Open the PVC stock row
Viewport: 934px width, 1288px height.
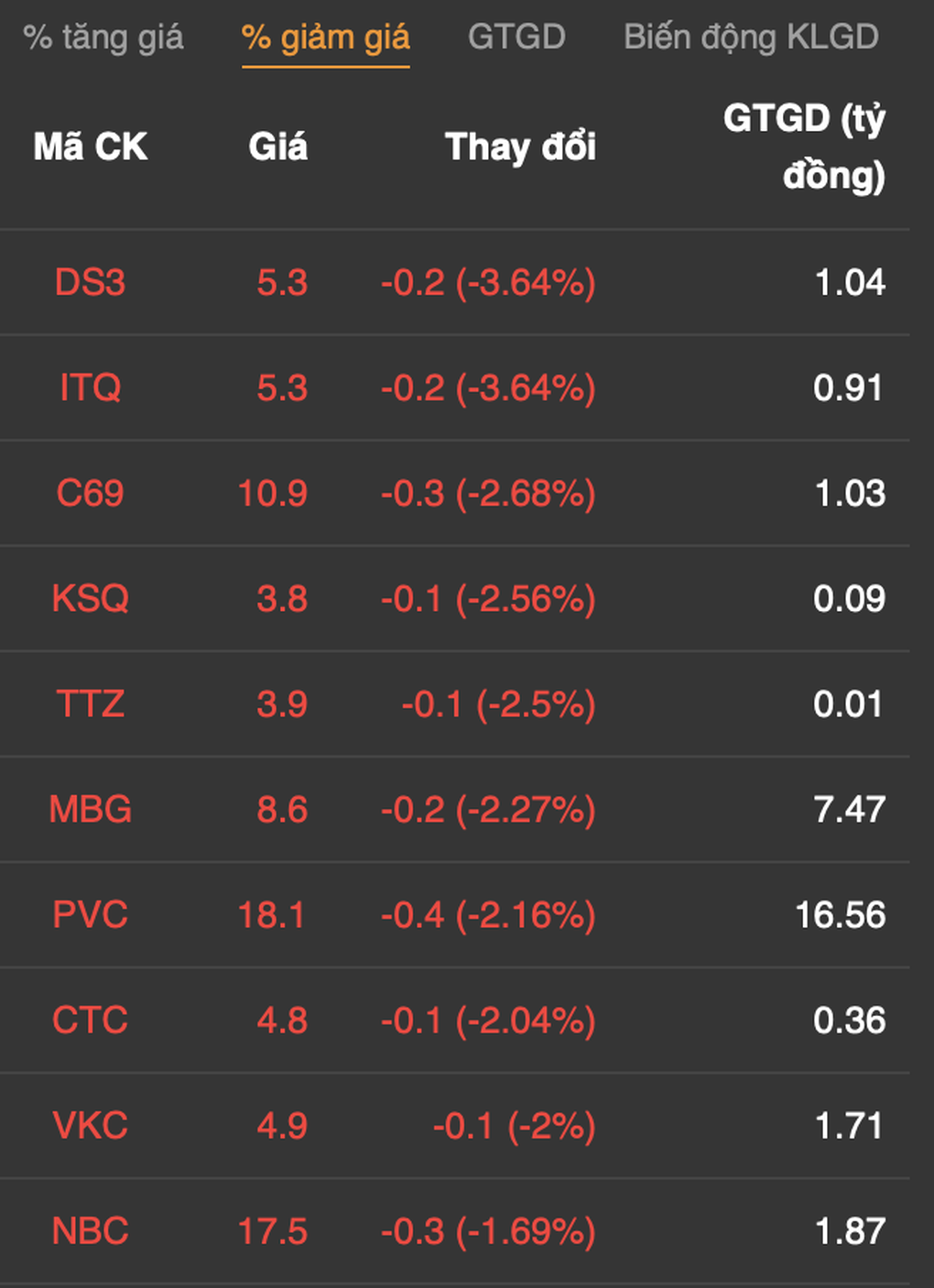(x=90, y=914)
